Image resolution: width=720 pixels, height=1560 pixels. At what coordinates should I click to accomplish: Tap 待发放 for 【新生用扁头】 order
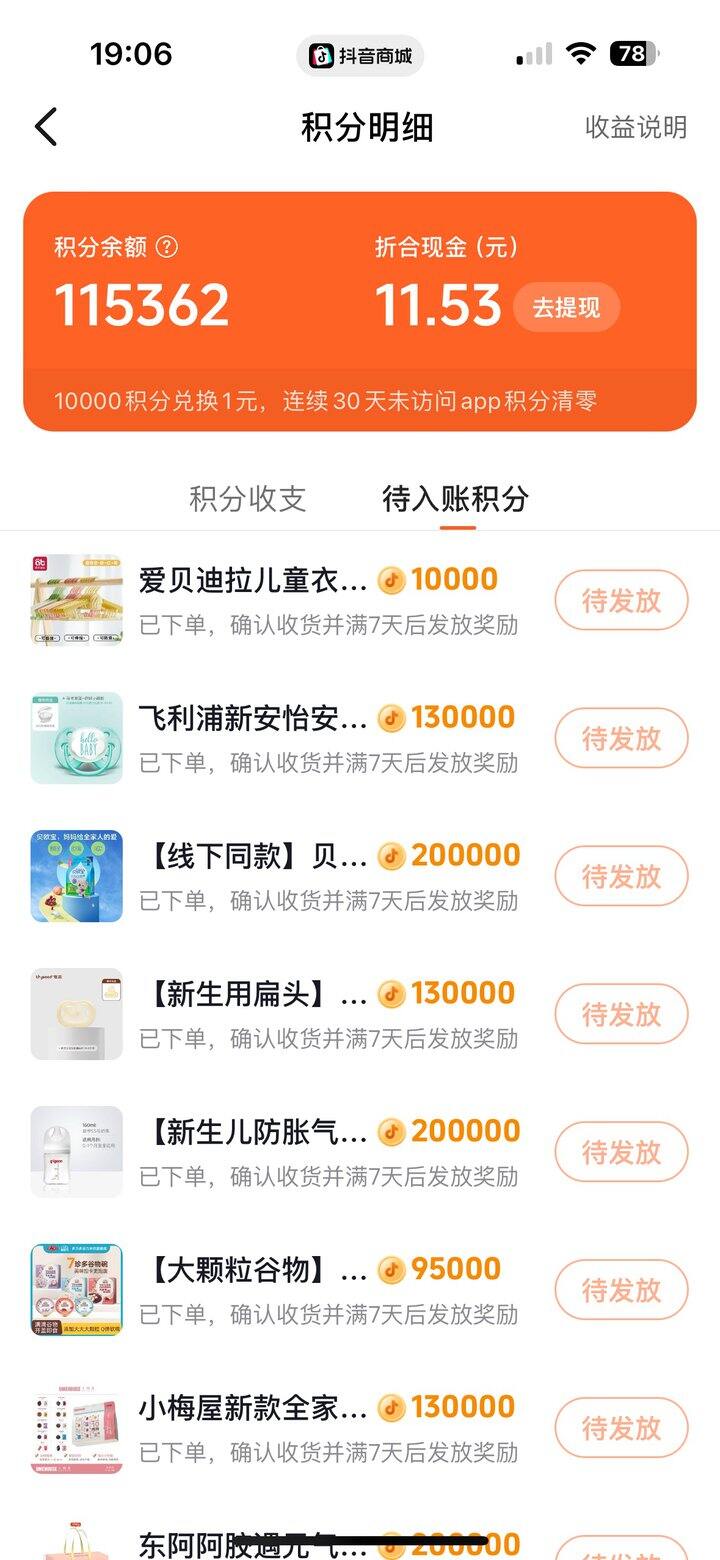click(621, 1014)
